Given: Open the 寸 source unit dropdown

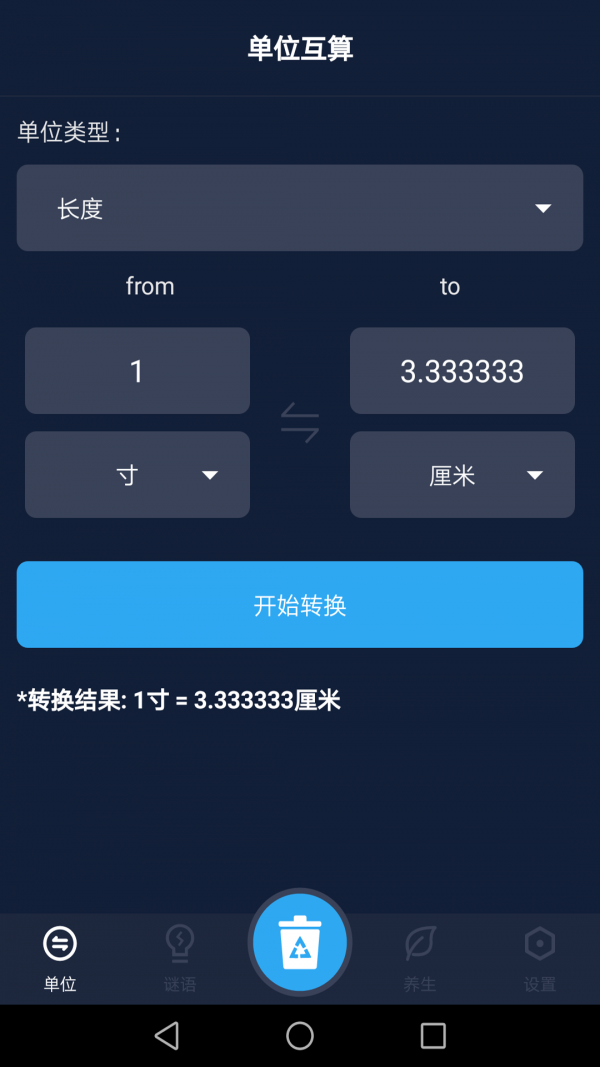Looking at the screenshot, I should click(137, 475).
